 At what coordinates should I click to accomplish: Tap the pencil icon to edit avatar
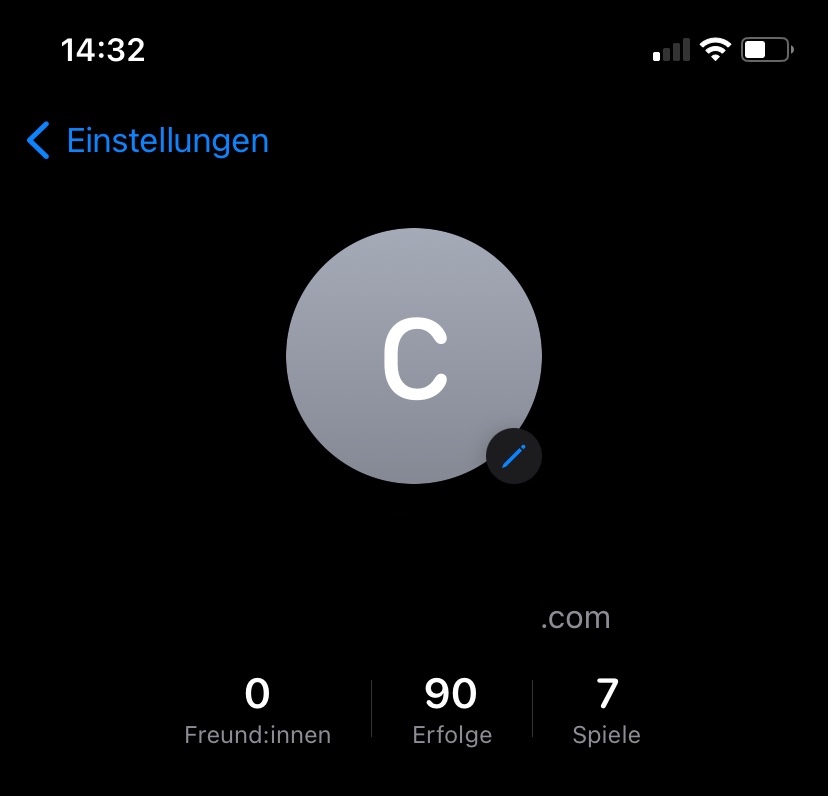(x=514, y=457)
